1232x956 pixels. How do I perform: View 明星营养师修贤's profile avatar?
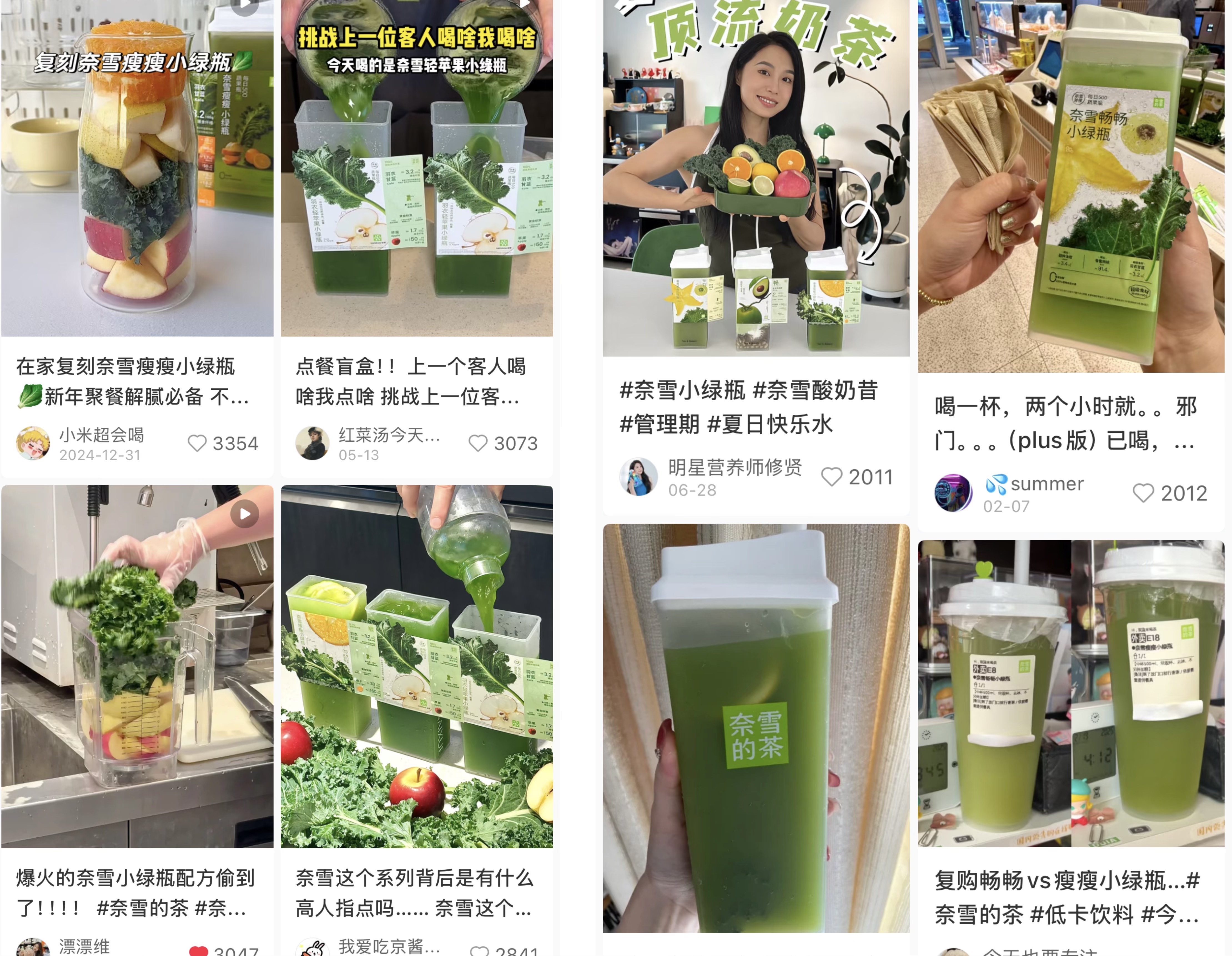pos(638,477)
